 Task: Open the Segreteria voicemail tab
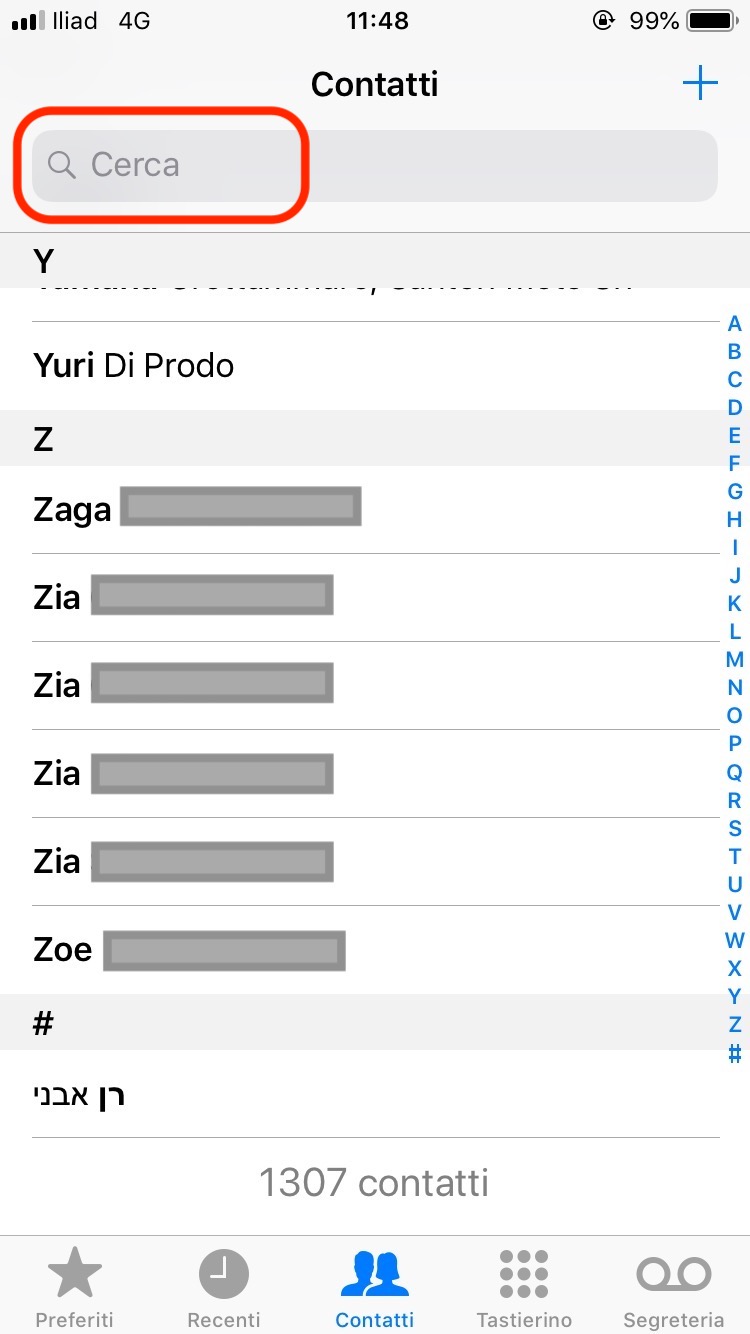coord(674,1288)
